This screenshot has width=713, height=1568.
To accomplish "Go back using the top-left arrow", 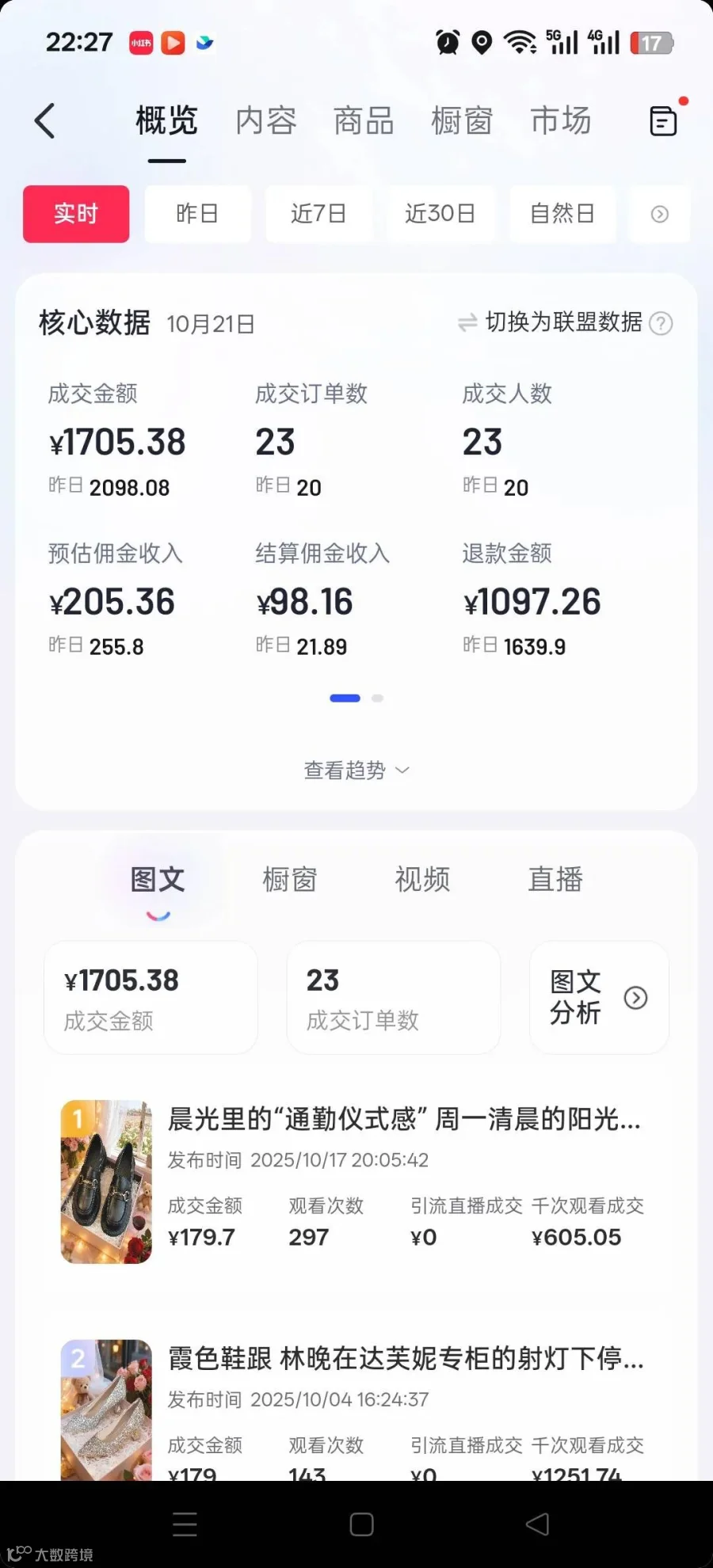I will click(45, 121).
